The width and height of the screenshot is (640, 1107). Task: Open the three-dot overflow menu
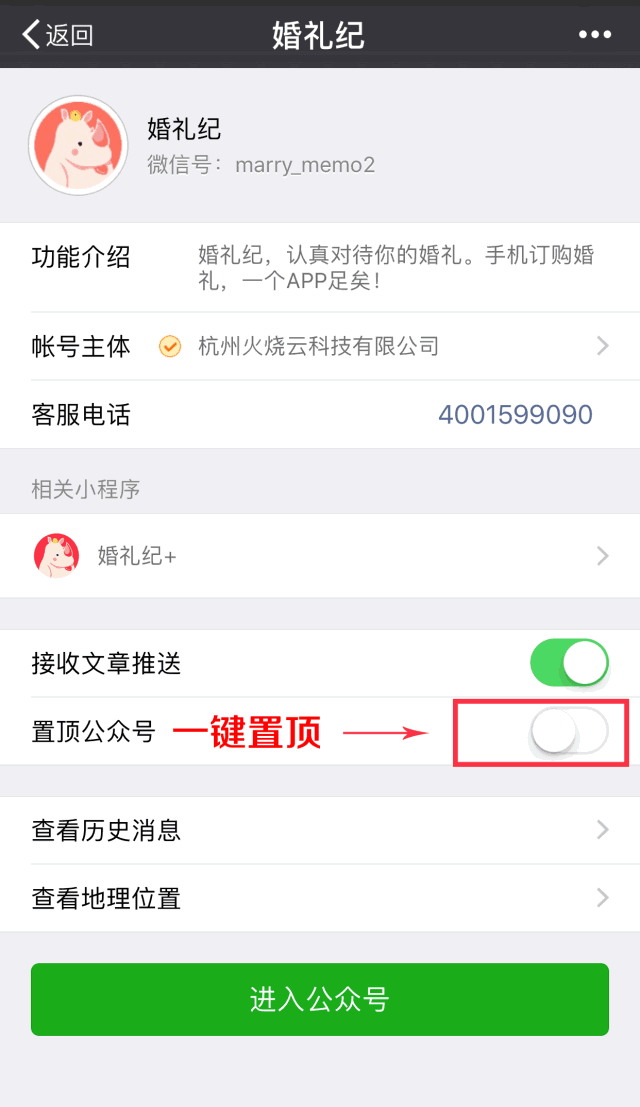coord(594,35)
